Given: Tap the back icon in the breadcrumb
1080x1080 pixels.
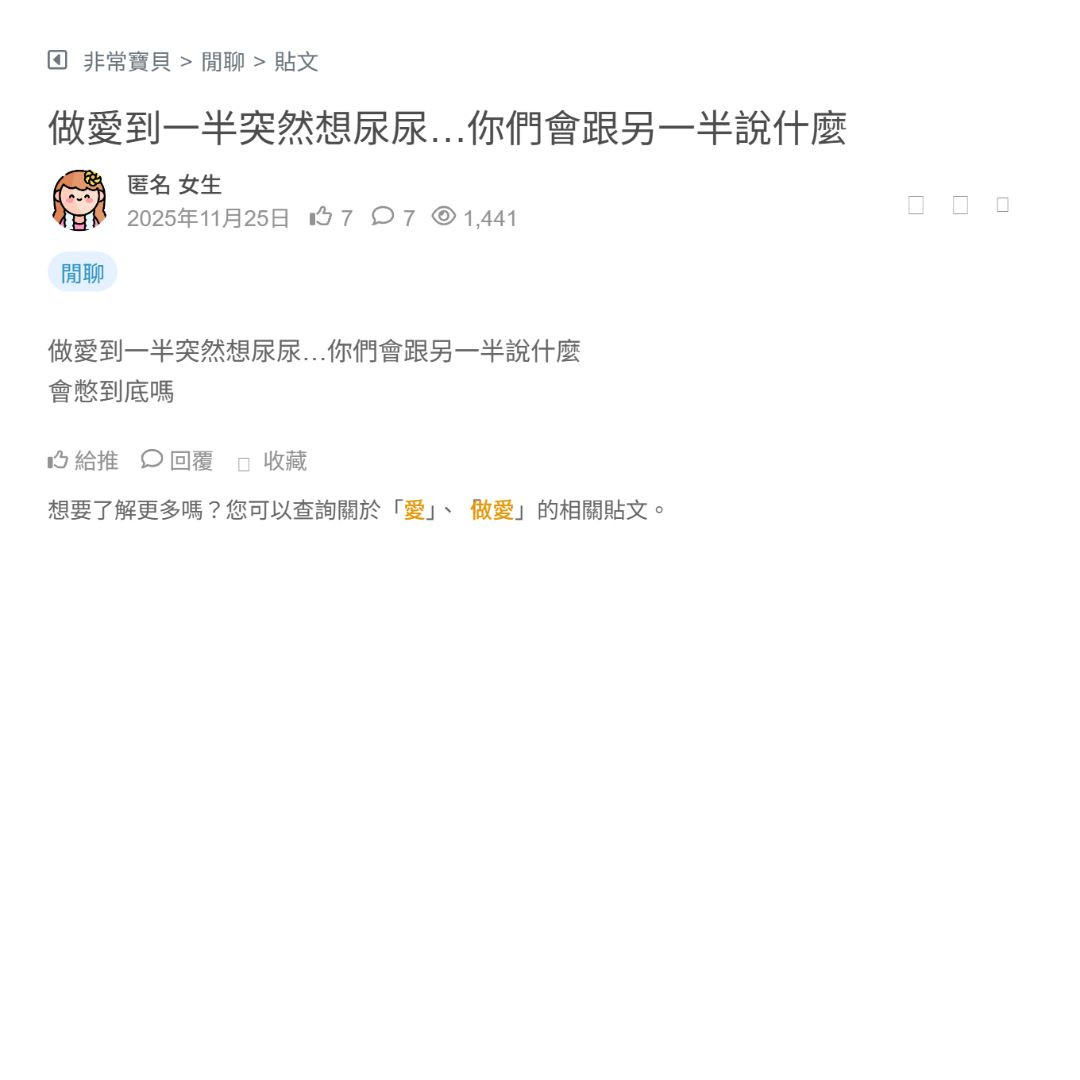Looking at the screenshot, I should 57,61.
